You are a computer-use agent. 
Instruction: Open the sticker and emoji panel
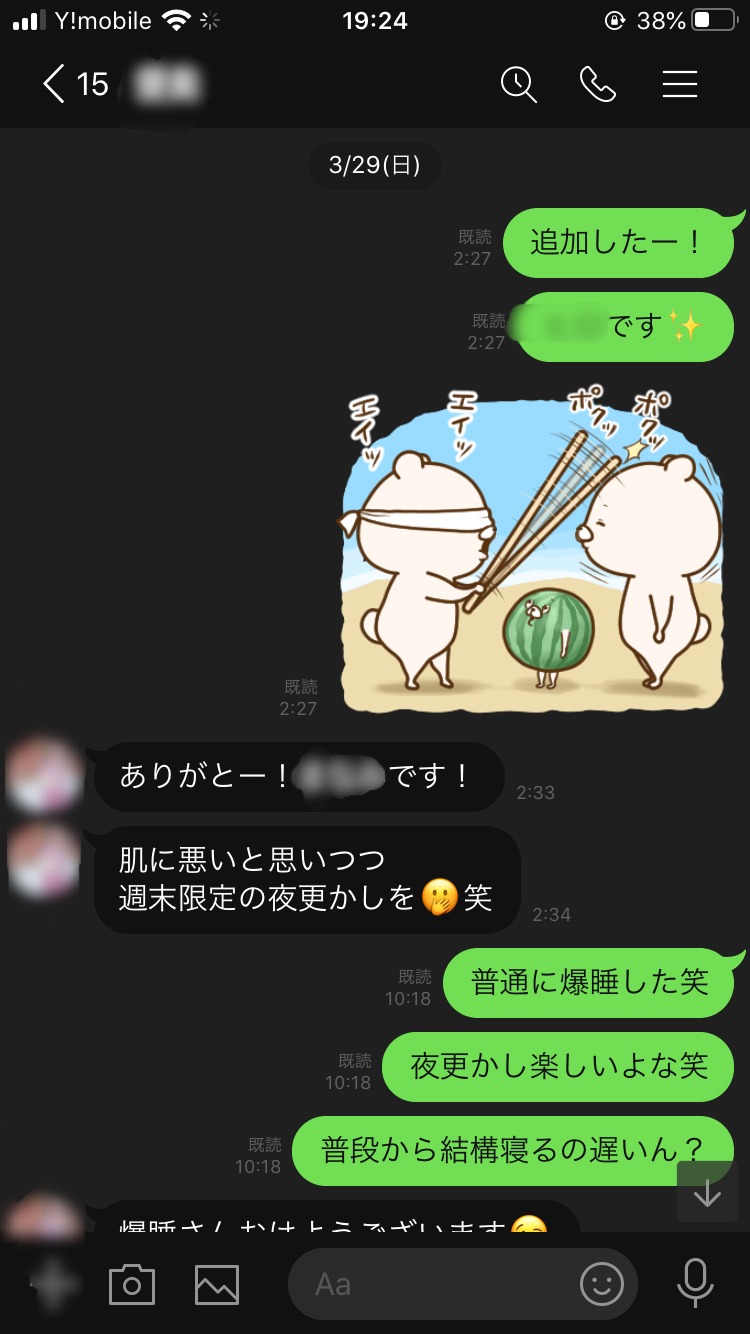click(x=602, y=1284)
